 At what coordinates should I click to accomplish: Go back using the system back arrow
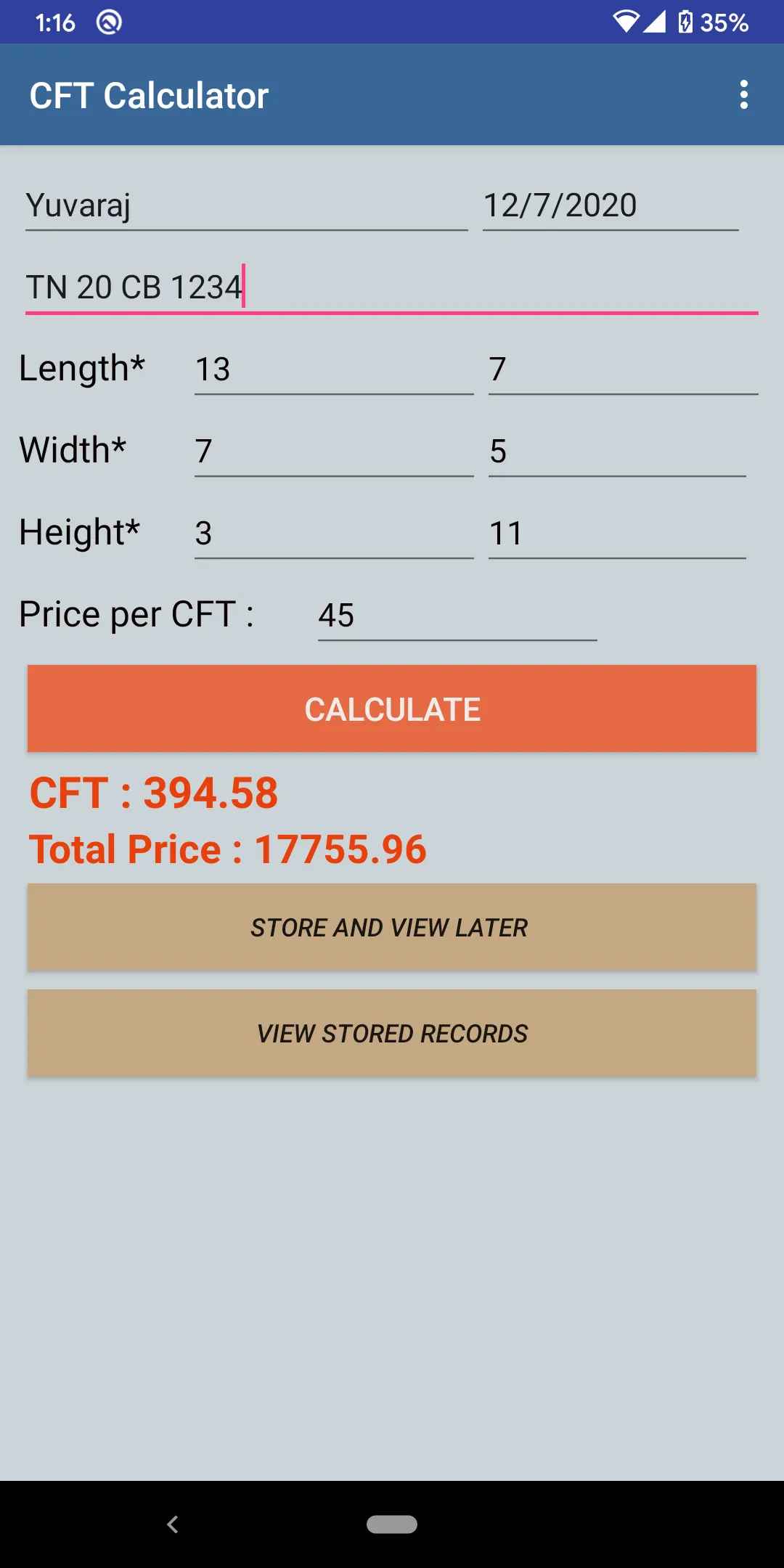coord(173,1524)
